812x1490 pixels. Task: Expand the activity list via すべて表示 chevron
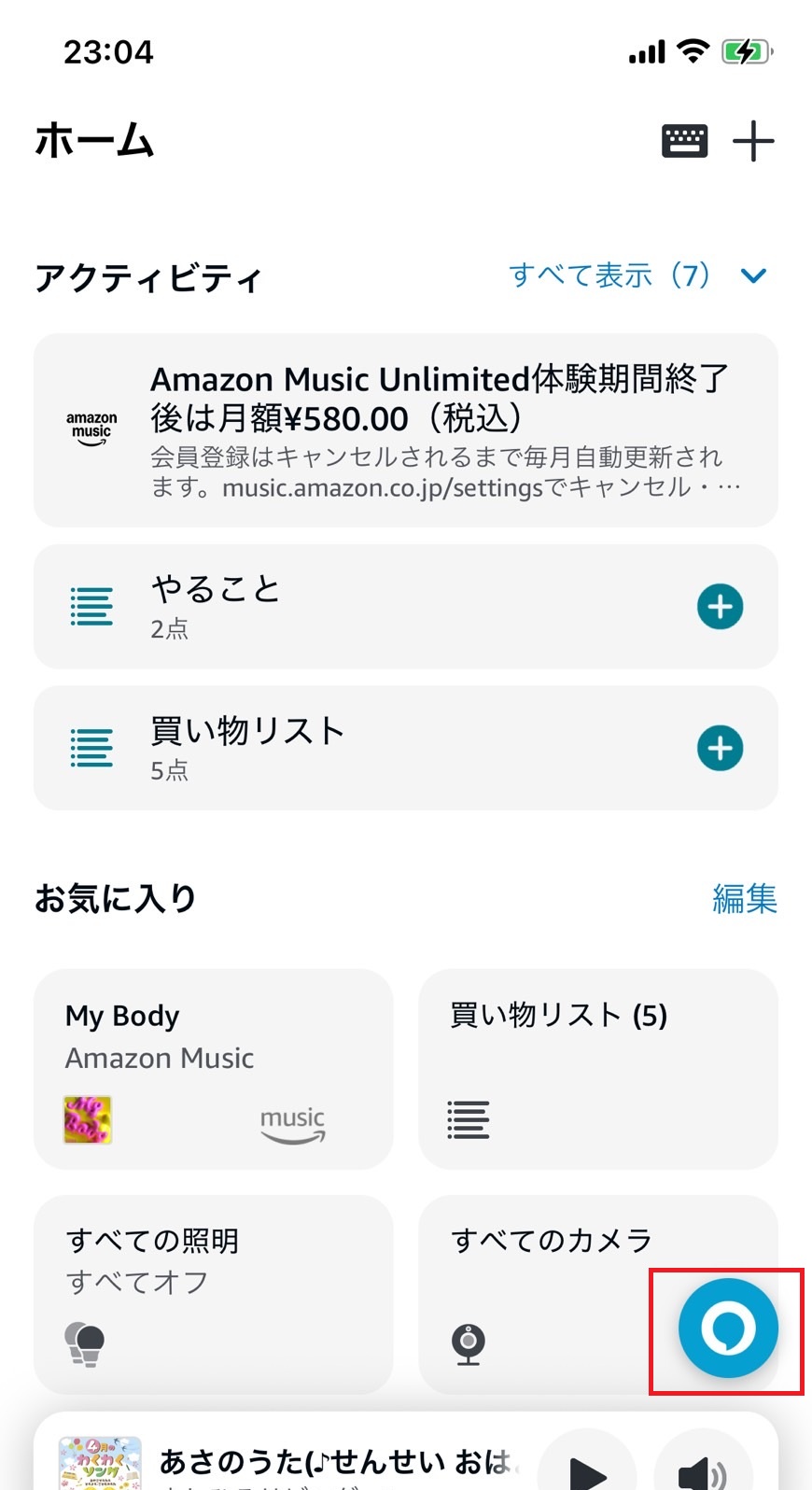pos(754,275)
